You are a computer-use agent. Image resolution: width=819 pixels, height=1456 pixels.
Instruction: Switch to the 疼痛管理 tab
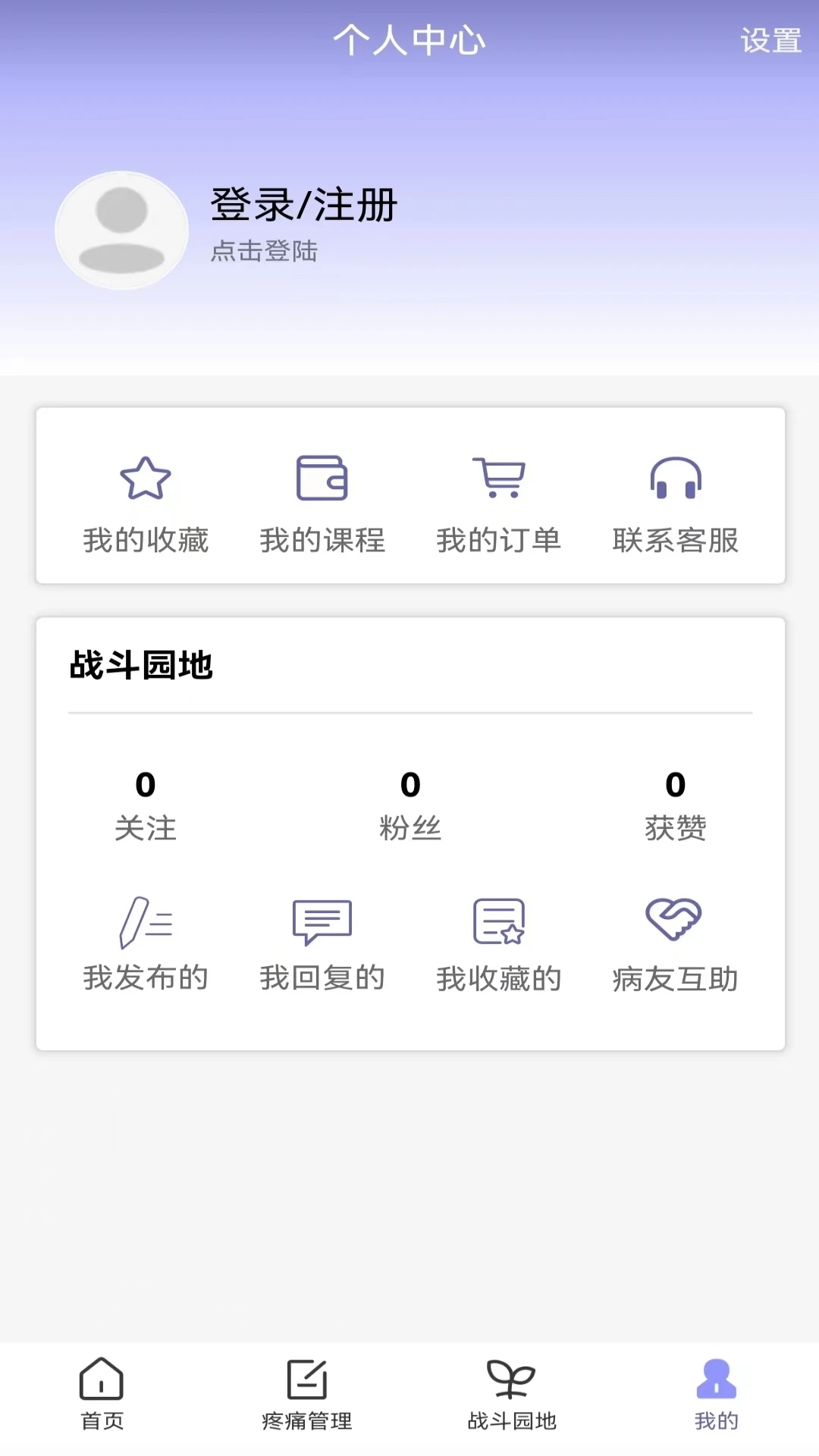[307, 1394]
